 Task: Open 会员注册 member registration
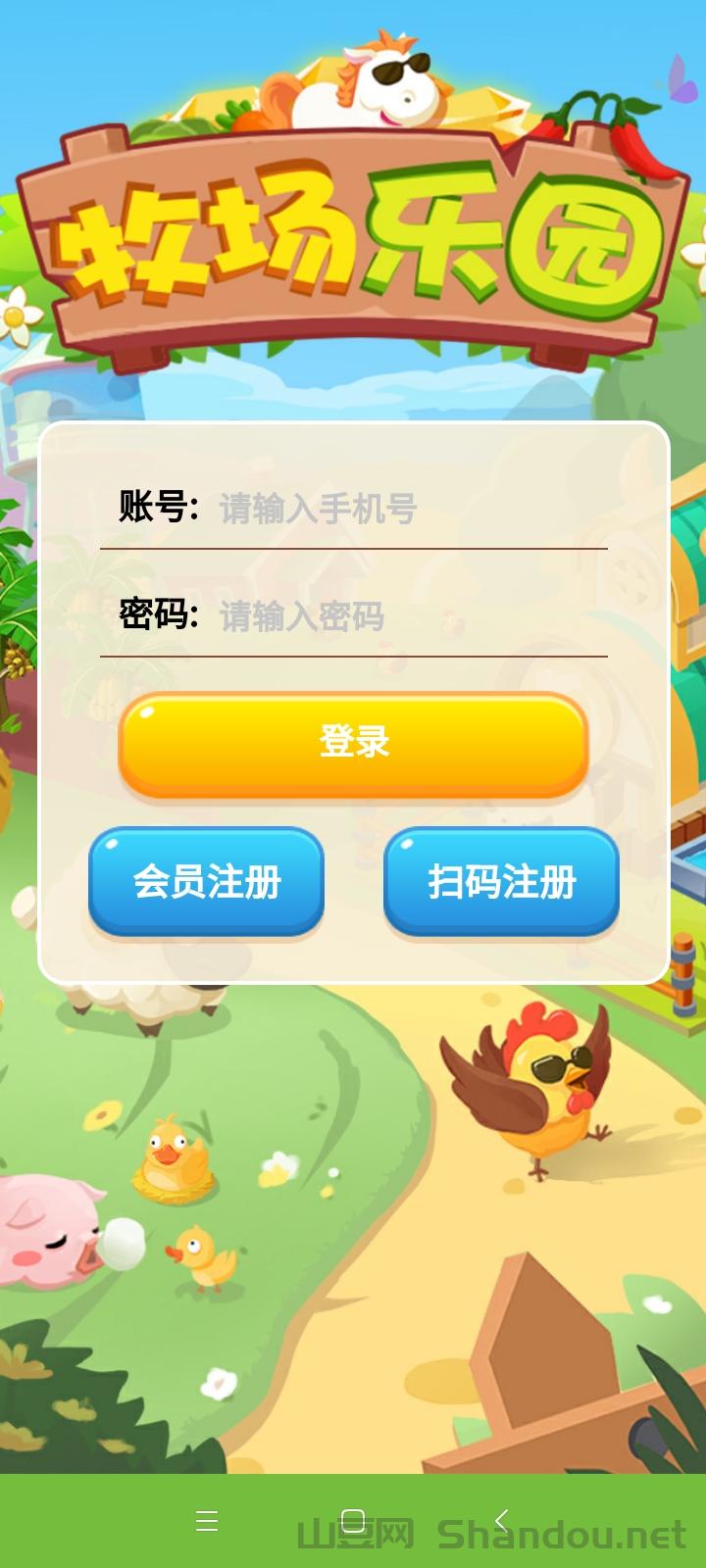pos(207,881)
